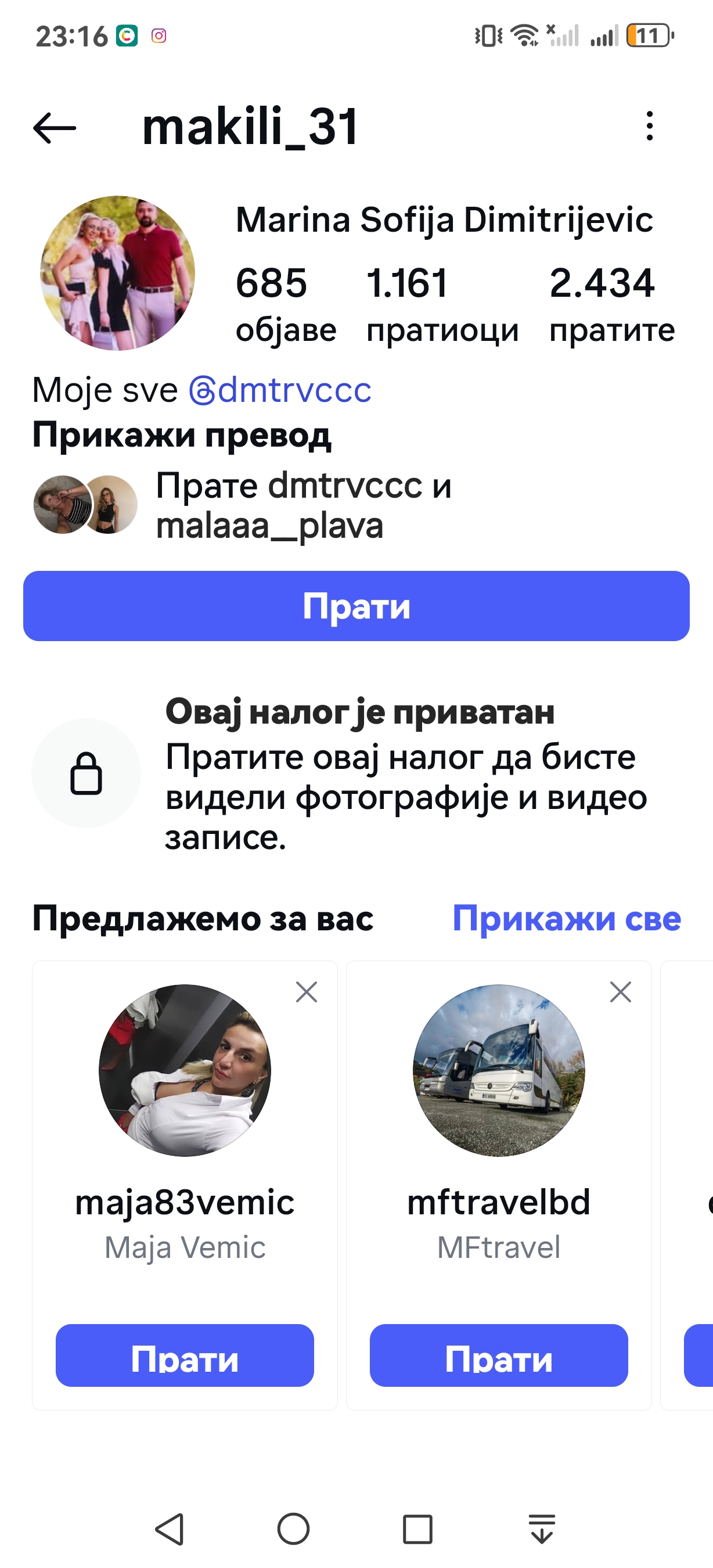The height and width of the screenshot is (1568, 713).
Task: Open the maja83vemic suggested profile
Action: (x=185, y=1070)
